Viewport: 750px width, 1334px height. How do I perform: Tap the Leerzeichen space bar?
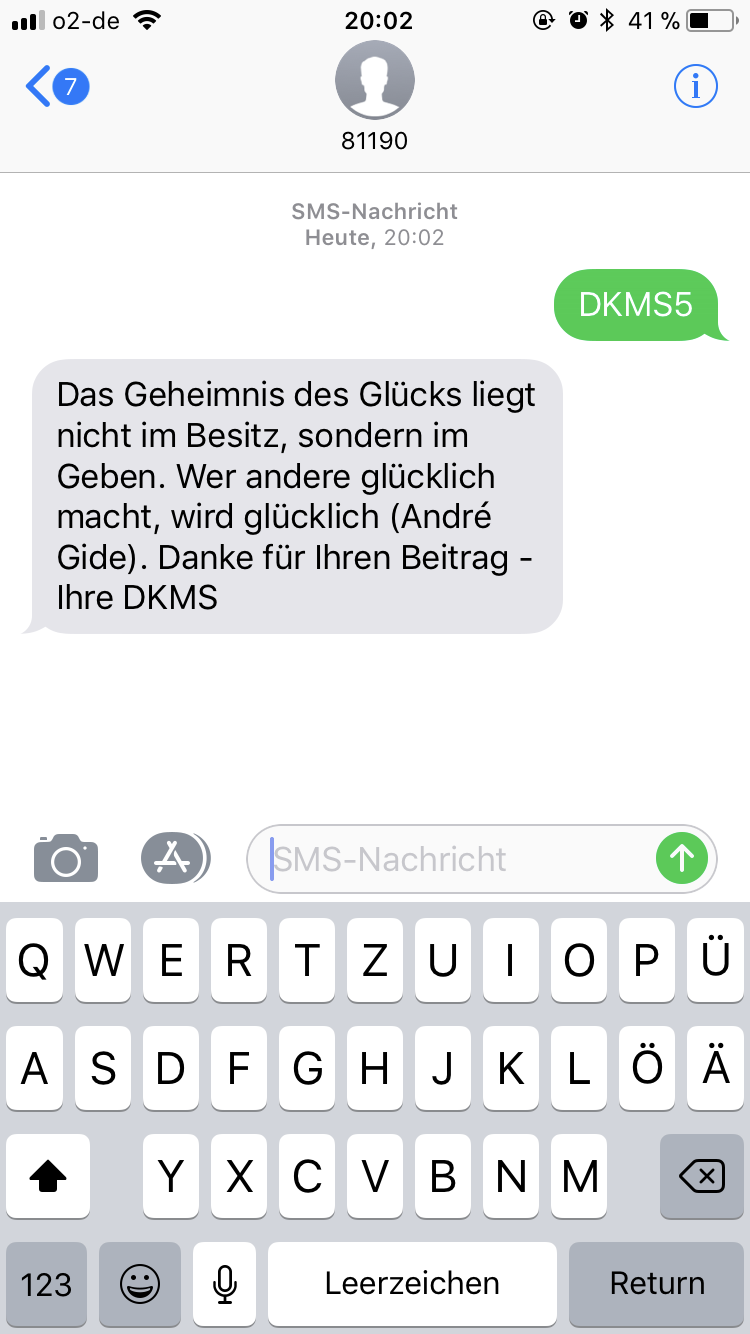[412, 1283]
